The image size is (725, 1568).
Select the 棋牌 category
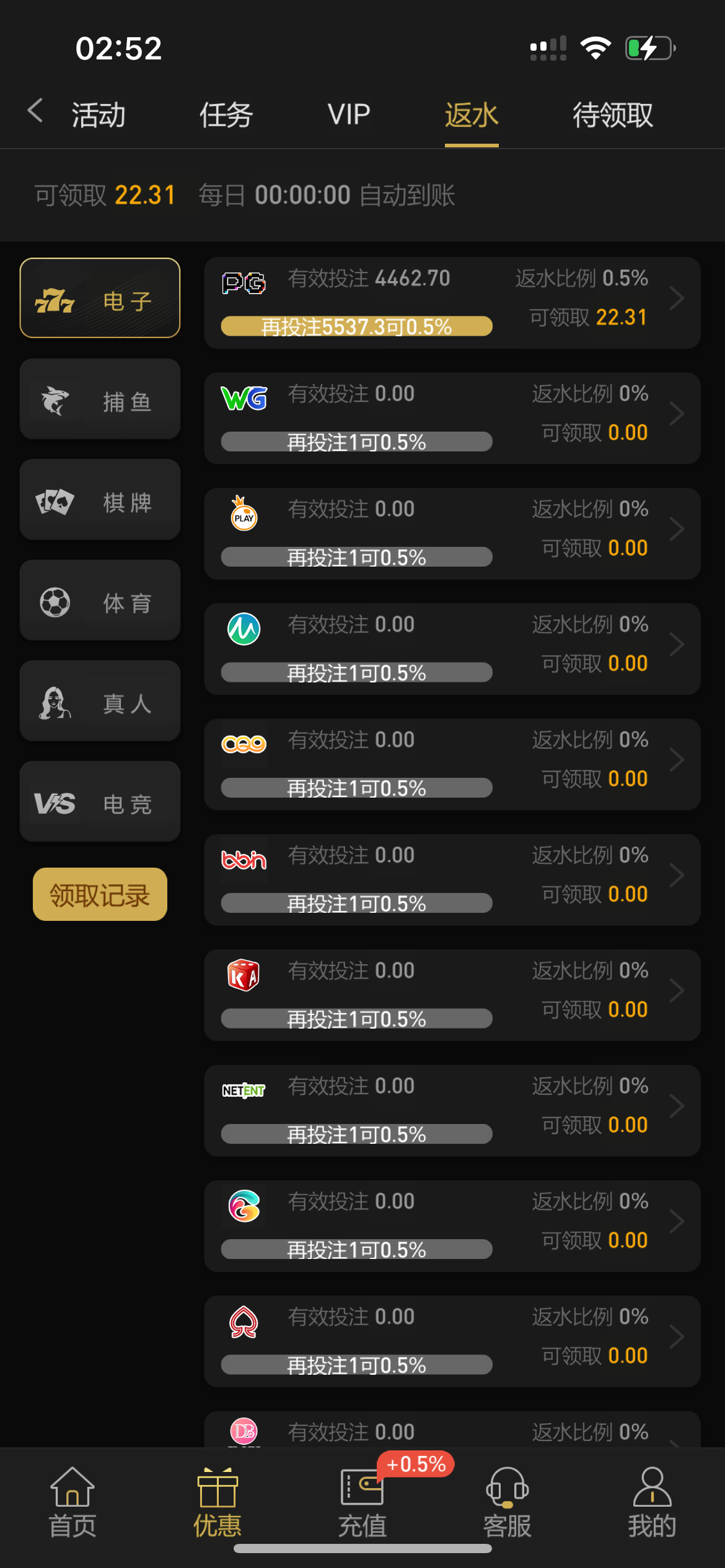100,500
